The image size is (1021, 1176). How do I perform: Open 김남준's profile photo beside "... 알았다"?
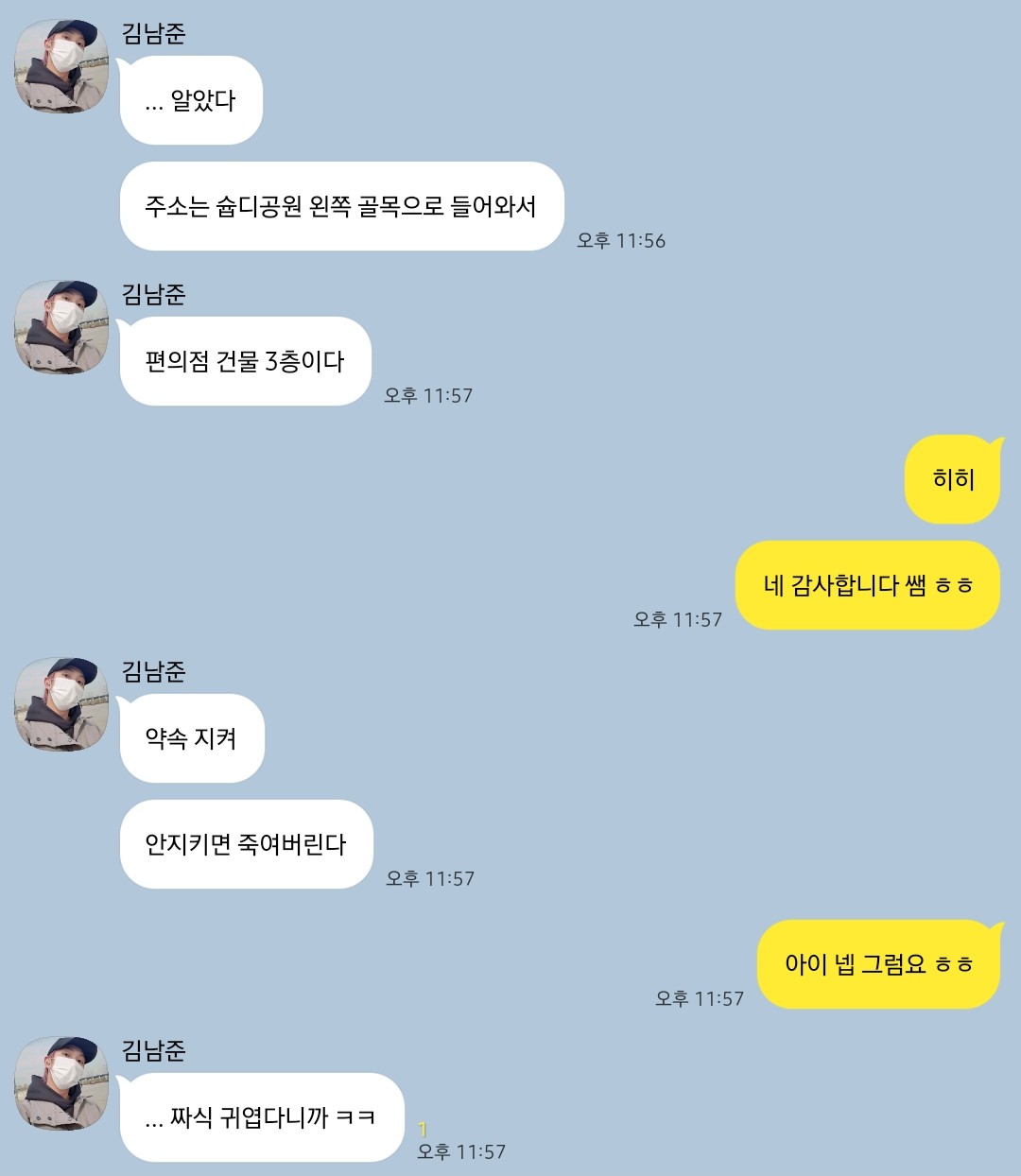coord(61,66)
